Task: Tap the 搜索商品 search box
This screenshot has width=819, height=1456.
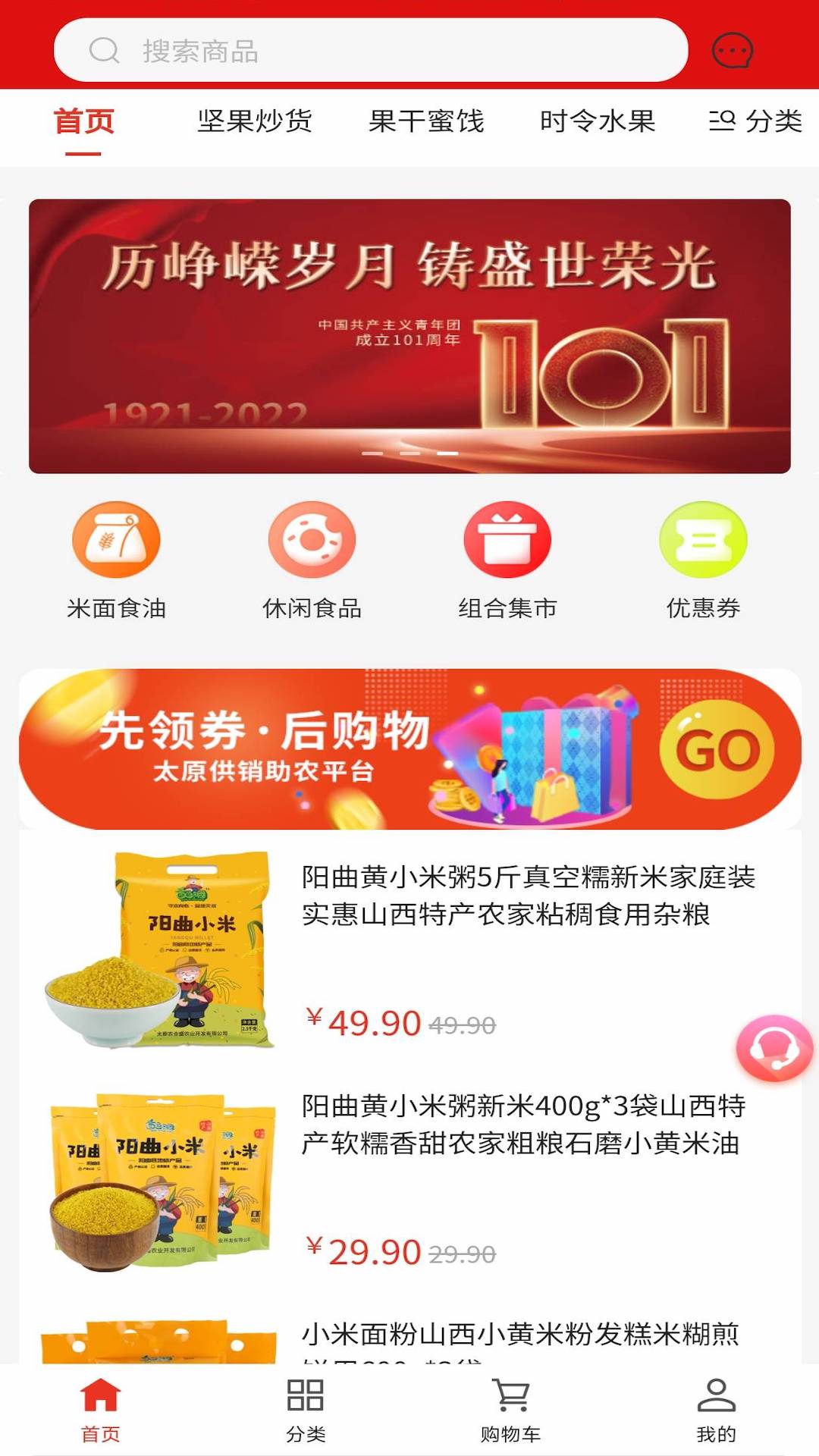Action: 370,51
